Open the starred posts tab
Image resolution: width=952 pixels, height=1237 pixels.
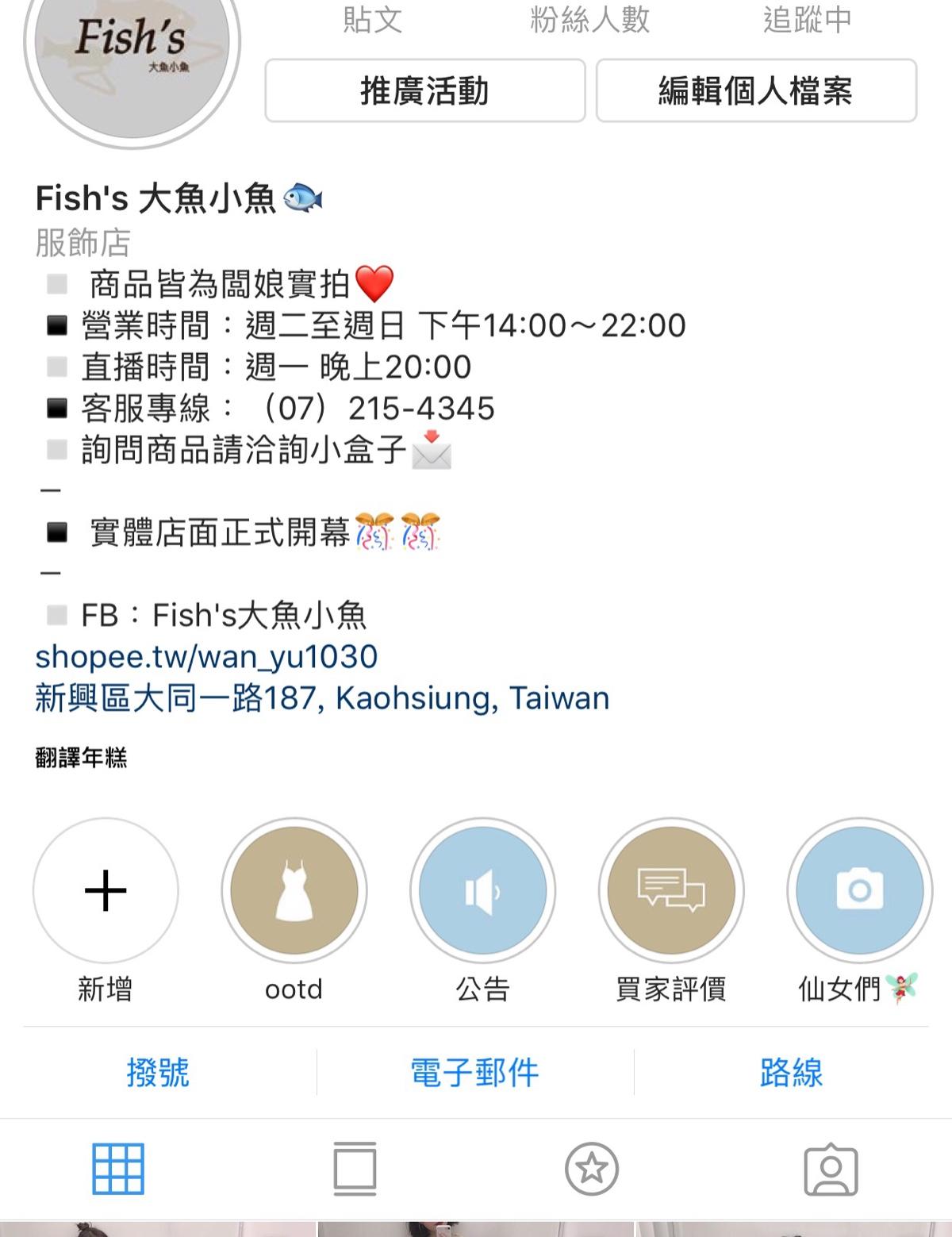592,1169
